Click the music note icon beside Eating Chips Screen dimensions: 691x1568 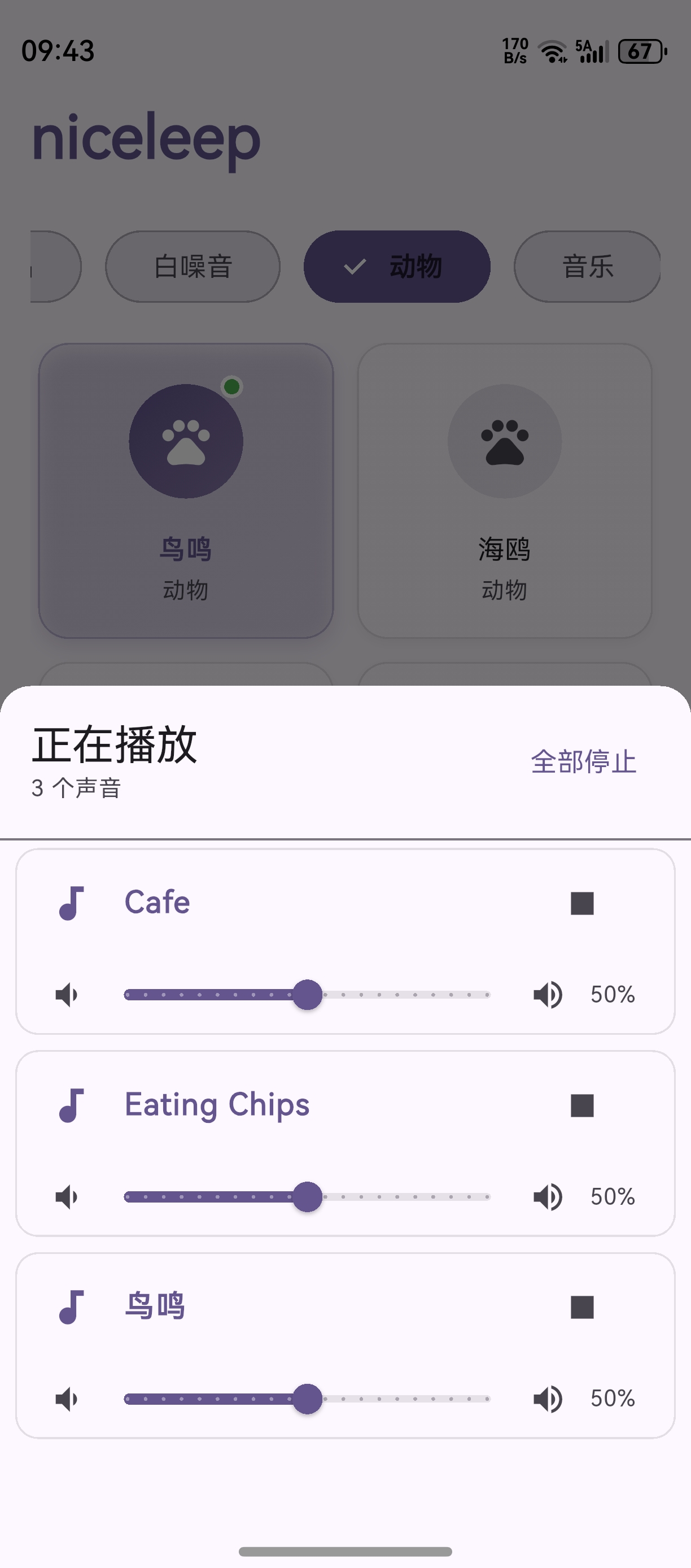point(71,1106)
